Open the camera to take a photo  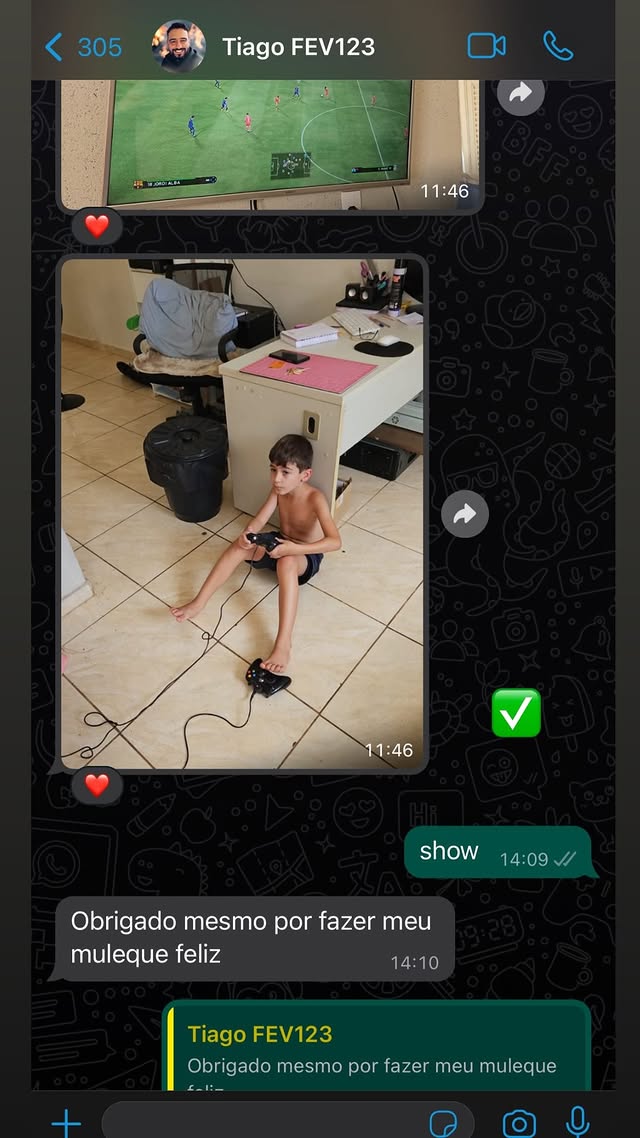(x=518, y=1122)
